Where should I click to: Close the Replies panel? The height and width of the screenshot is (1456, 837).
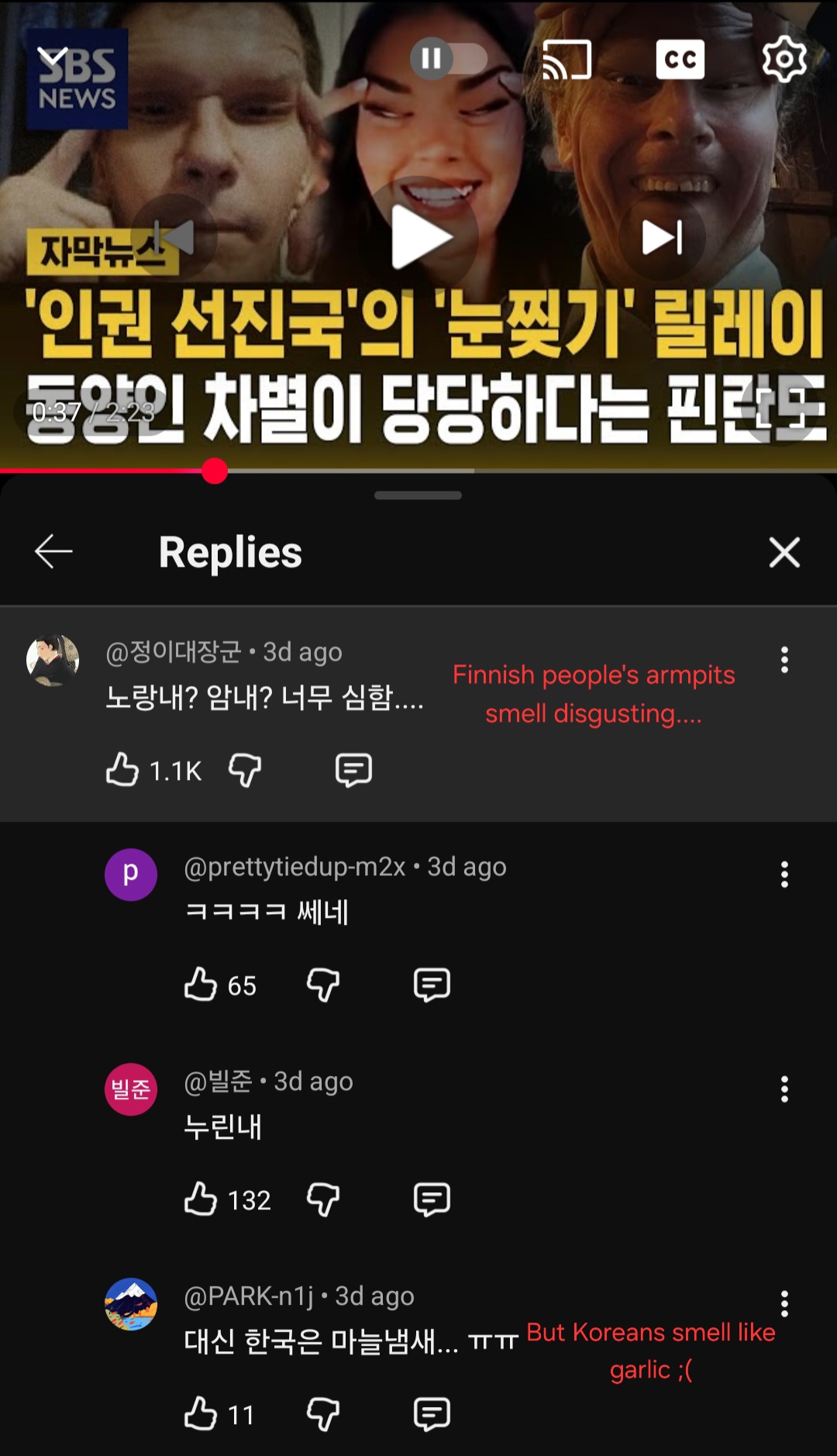click(784, 553)
